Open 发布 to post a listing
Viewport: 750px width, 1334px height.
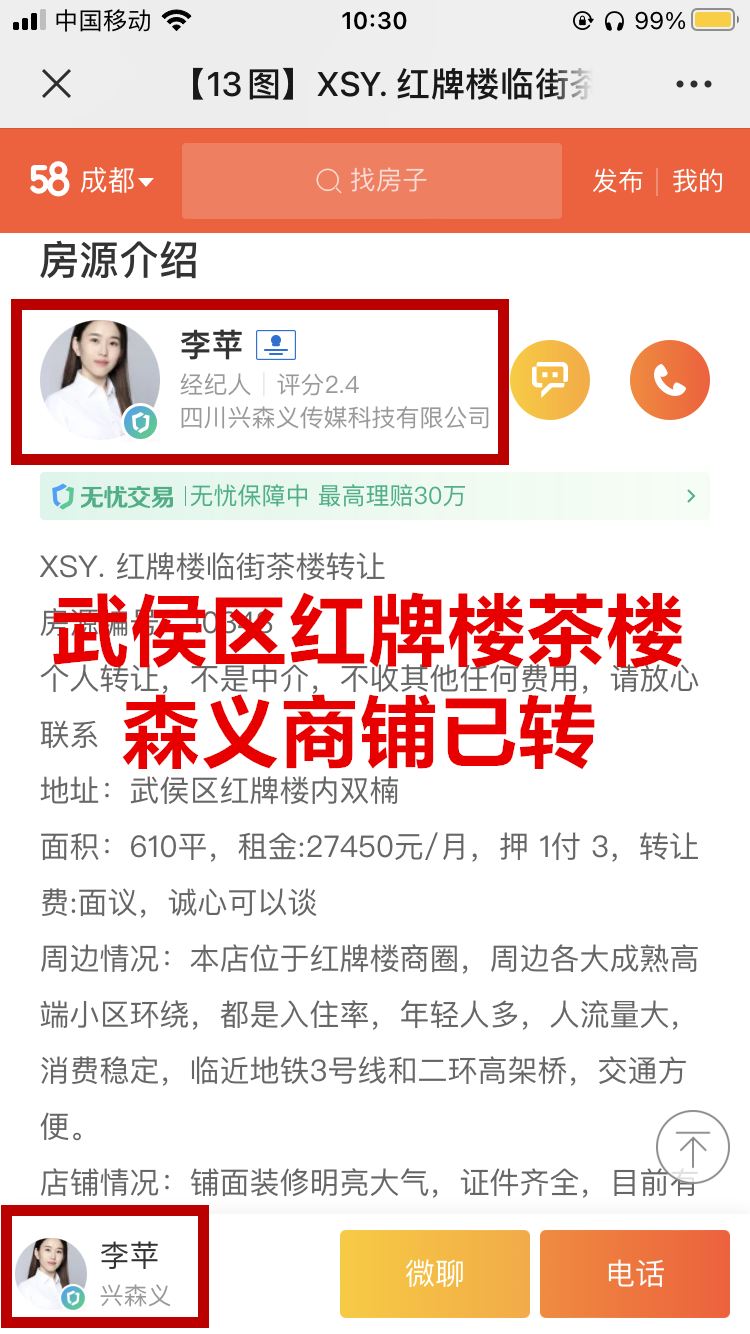point(617,181)
